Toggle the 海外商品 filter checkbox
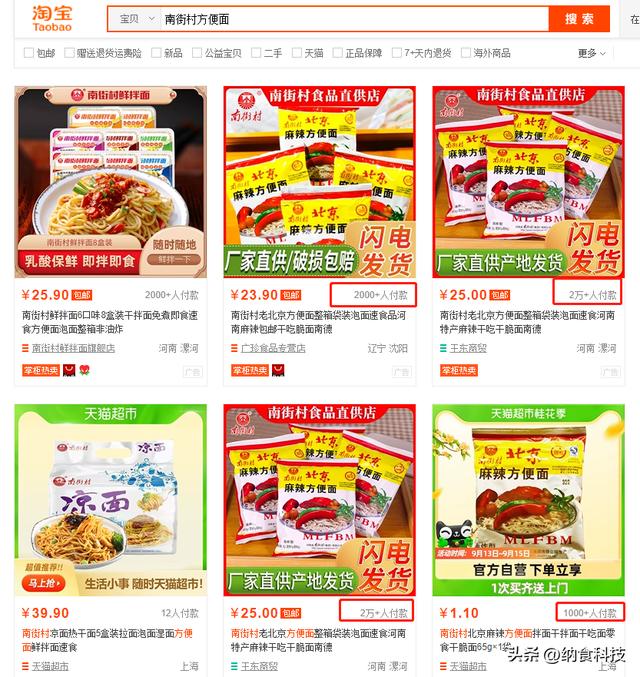Screen dimensions: 640x677 tap(465, 53)
